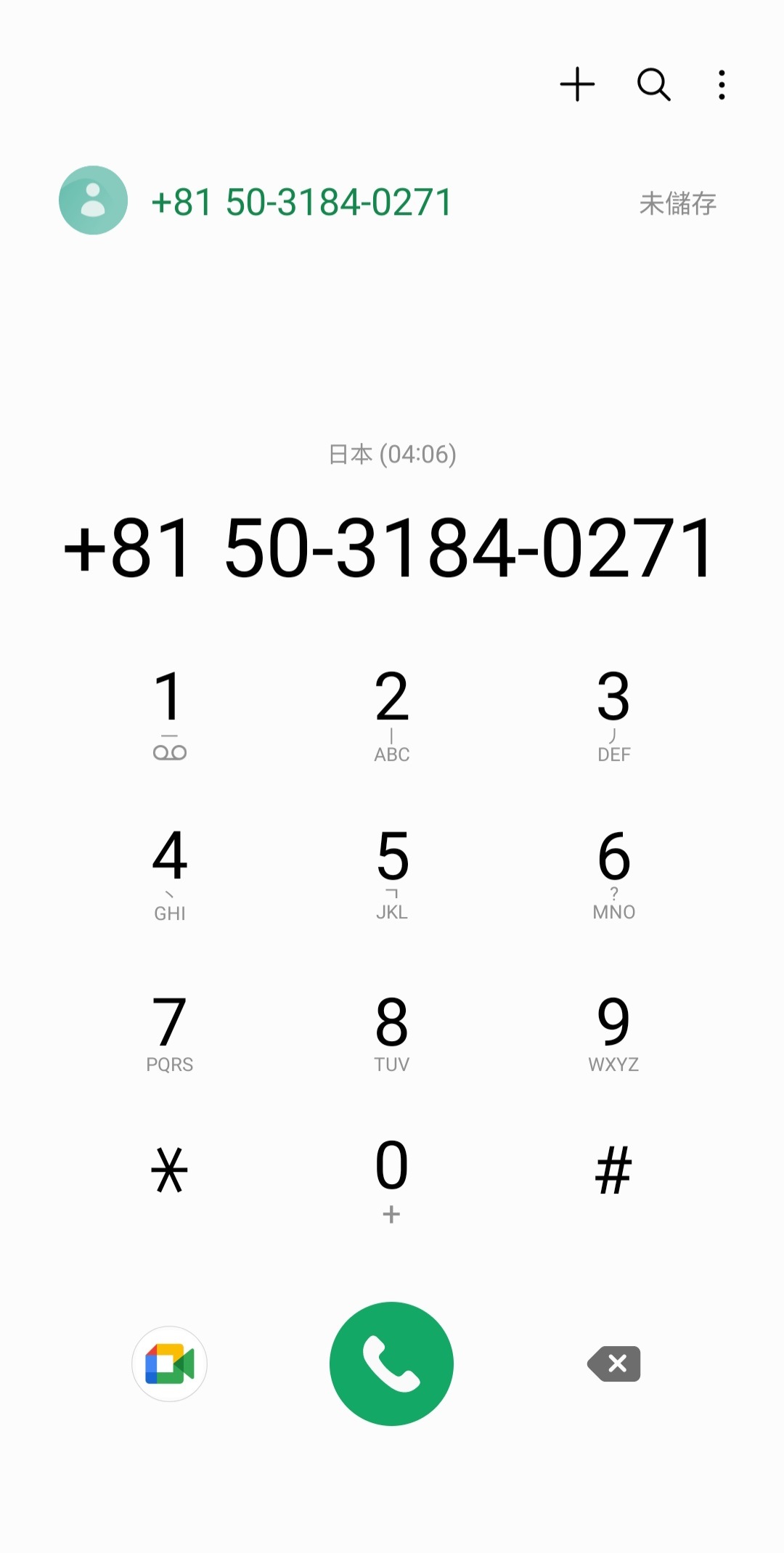Screen dimensions: 784x1553
Task: Enter digit 0 on the keypad
Action: click(x=392, y=1180)
